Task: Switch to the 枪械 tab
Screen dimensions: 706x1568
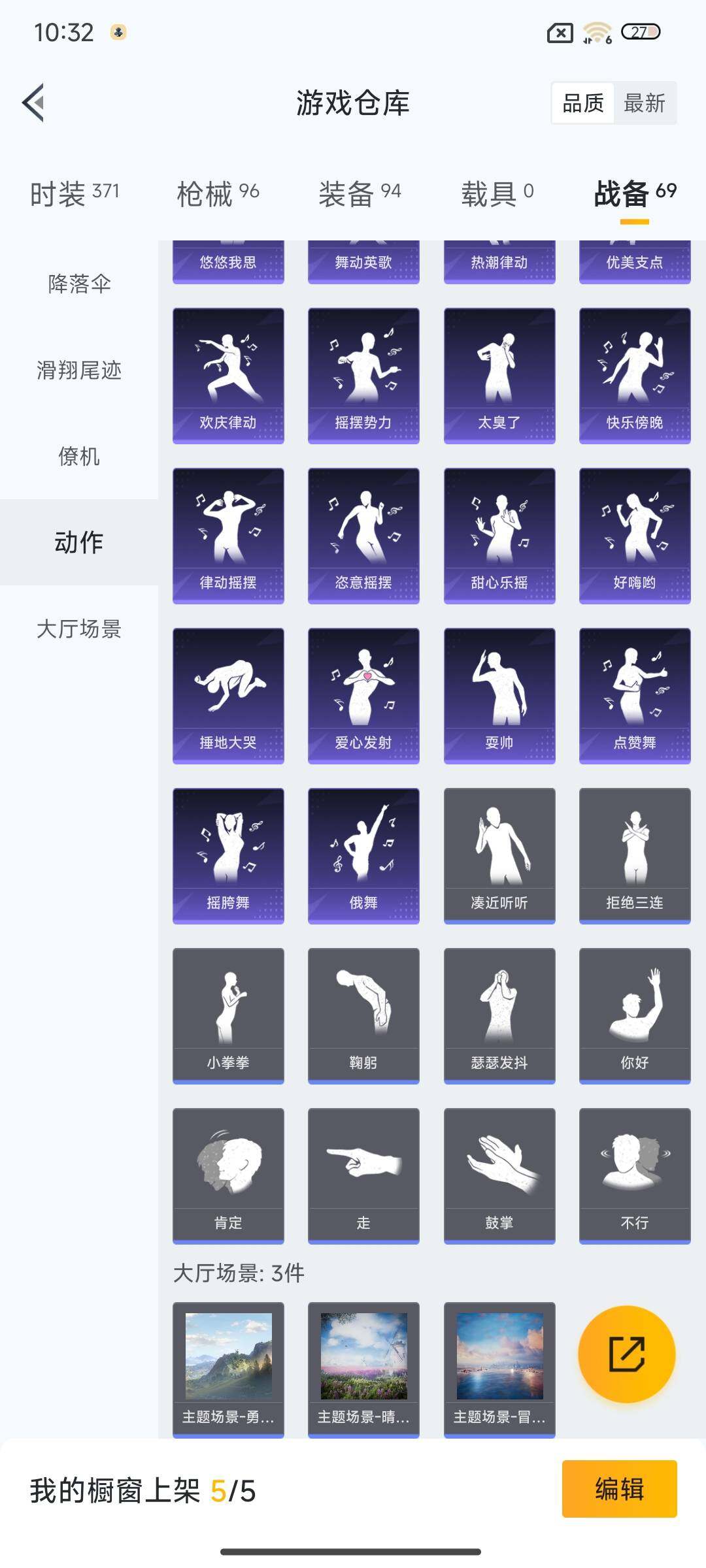Action: (218, 193)
